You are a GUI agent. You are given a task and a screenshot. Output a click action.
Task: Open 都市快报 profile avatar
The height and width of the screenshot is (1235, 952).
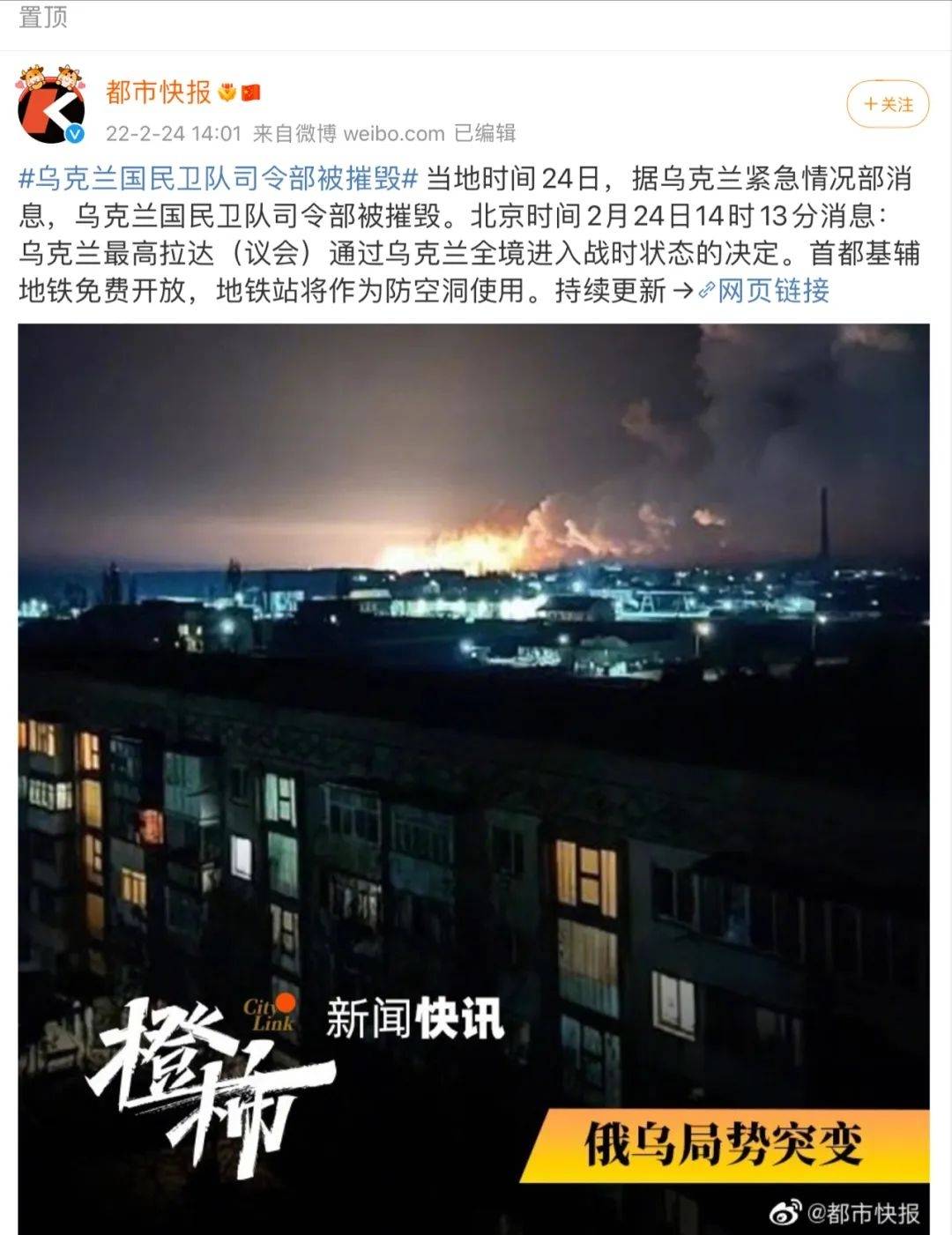51,106
